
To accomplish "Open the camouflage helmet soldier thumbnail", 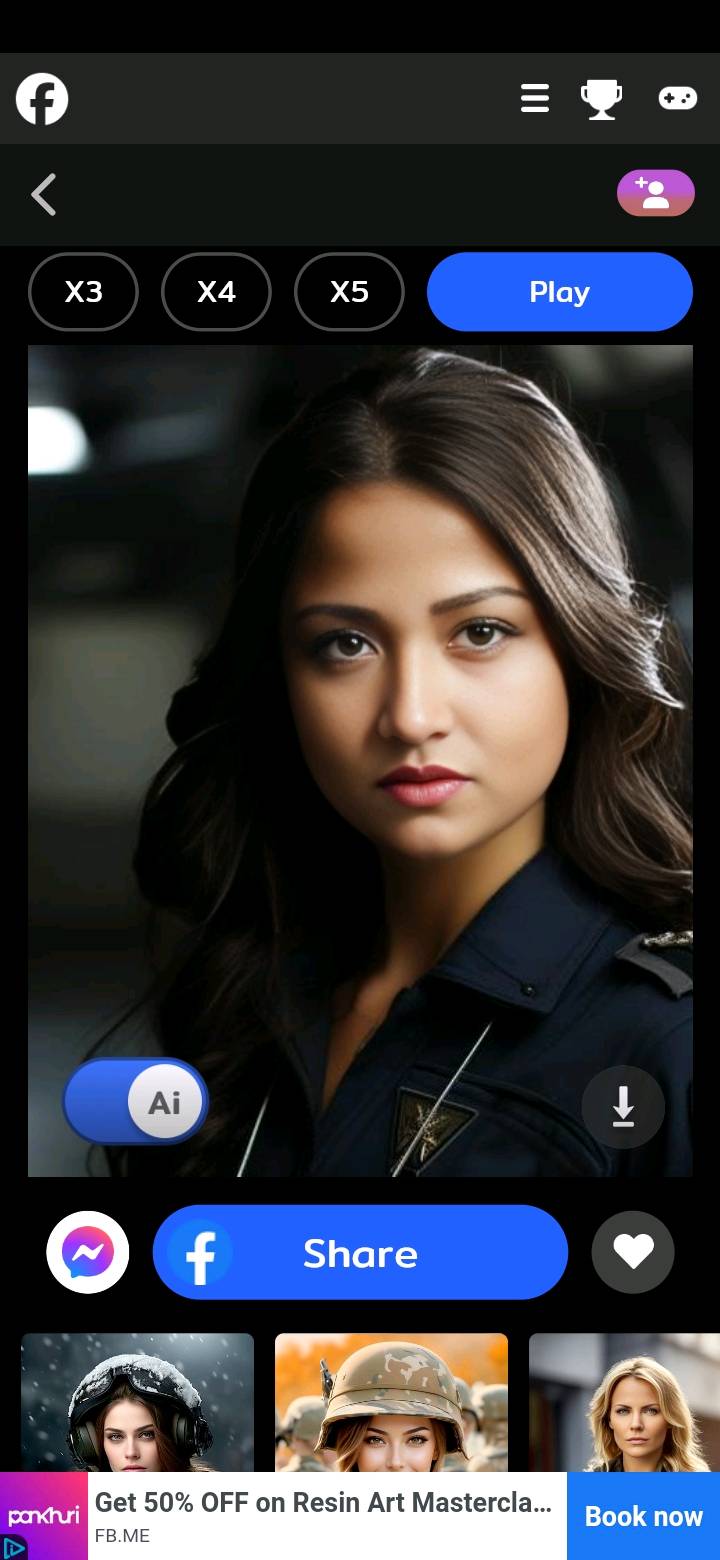I will click(x=391, y=1402).
